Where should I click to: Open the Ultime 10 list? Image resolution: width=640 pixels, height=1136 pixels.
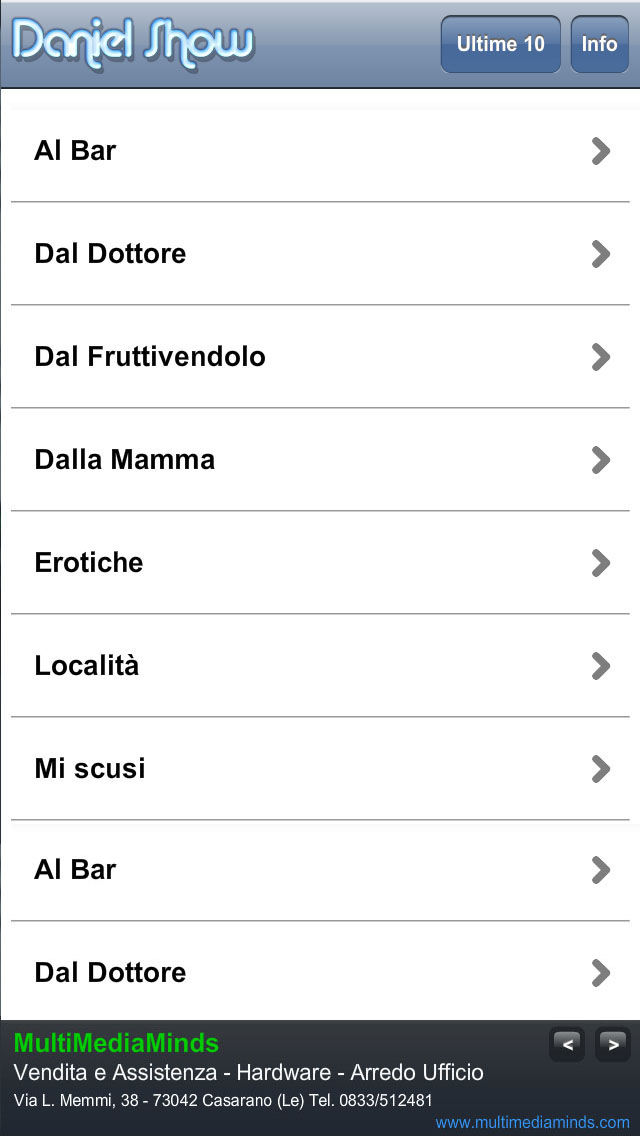(x=500, y=44)
